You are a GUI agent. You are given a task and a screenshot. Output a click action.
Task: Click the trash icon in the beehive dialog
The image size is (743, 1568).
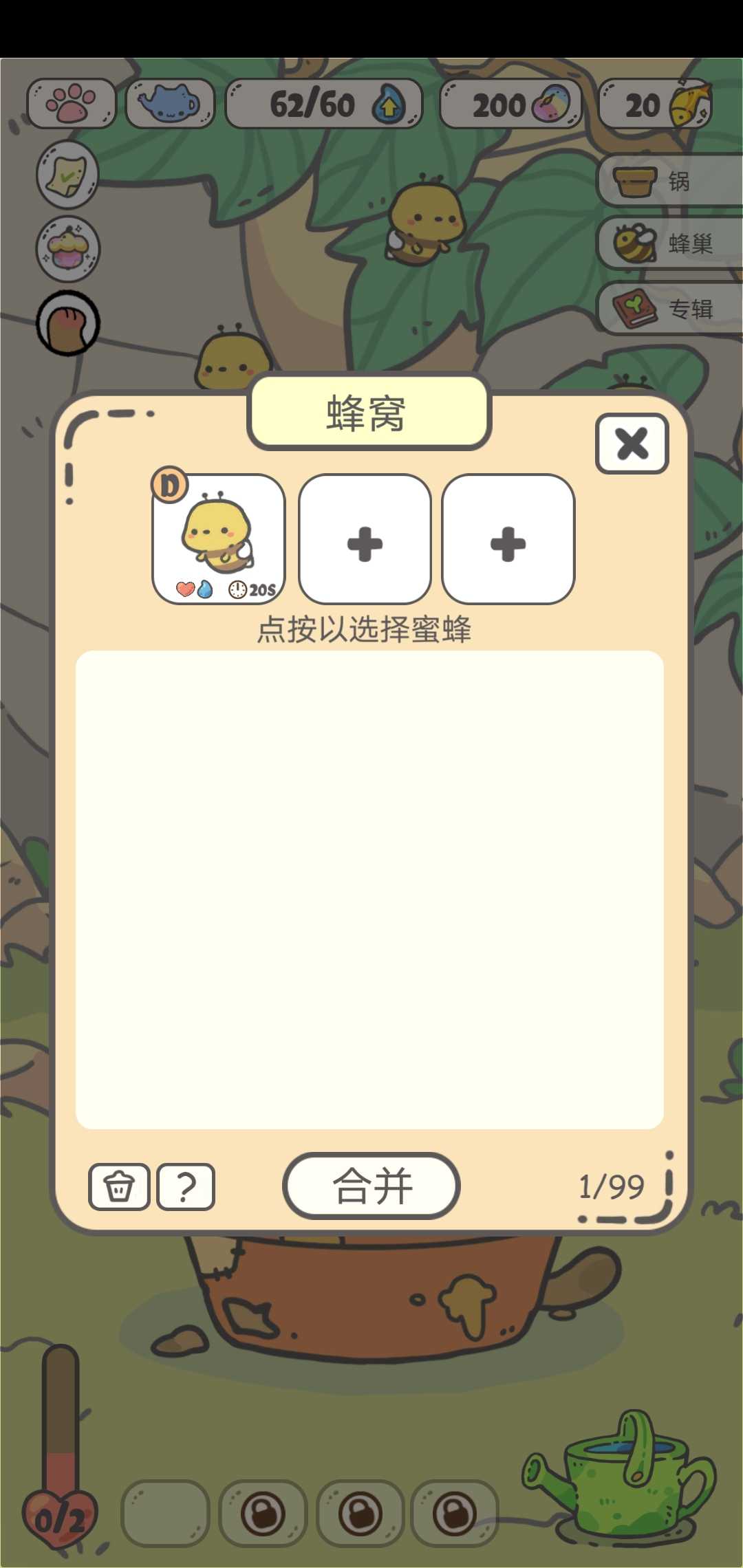coord(118,1185)
